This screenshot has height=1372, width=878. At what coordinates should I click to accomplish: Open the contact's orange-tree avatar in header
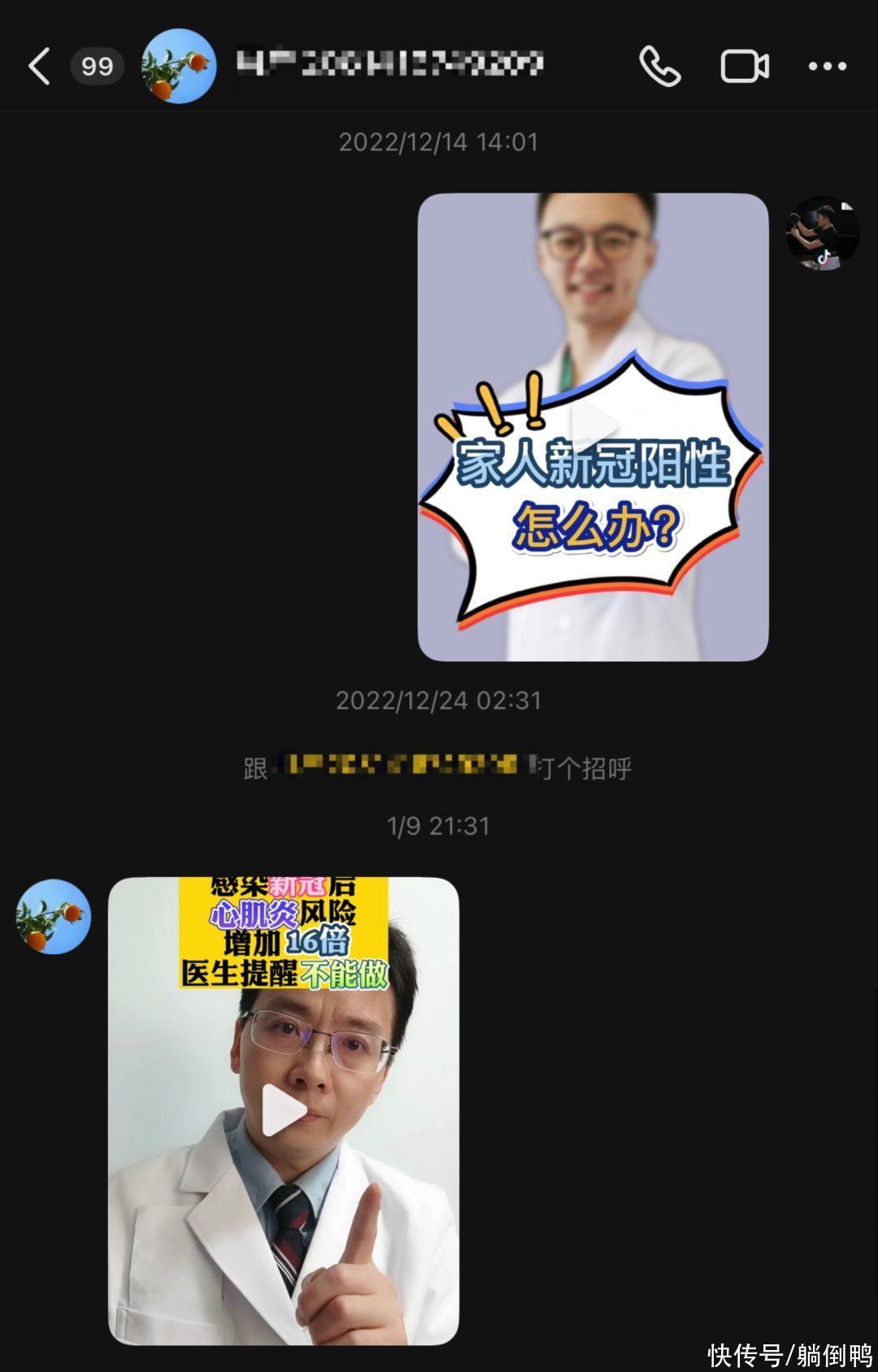179,66
